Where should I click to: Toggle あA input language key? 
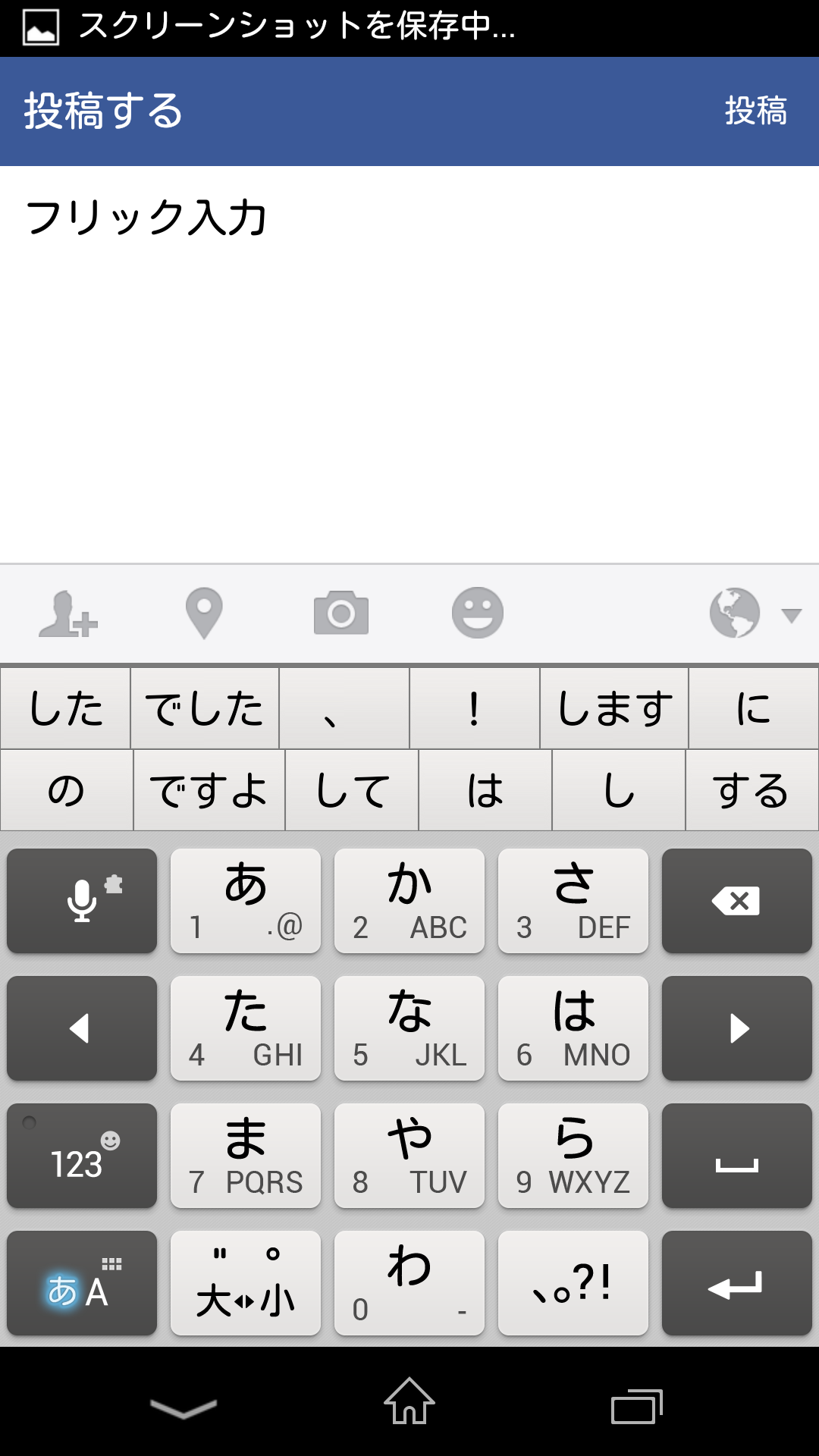[82, 1283]
